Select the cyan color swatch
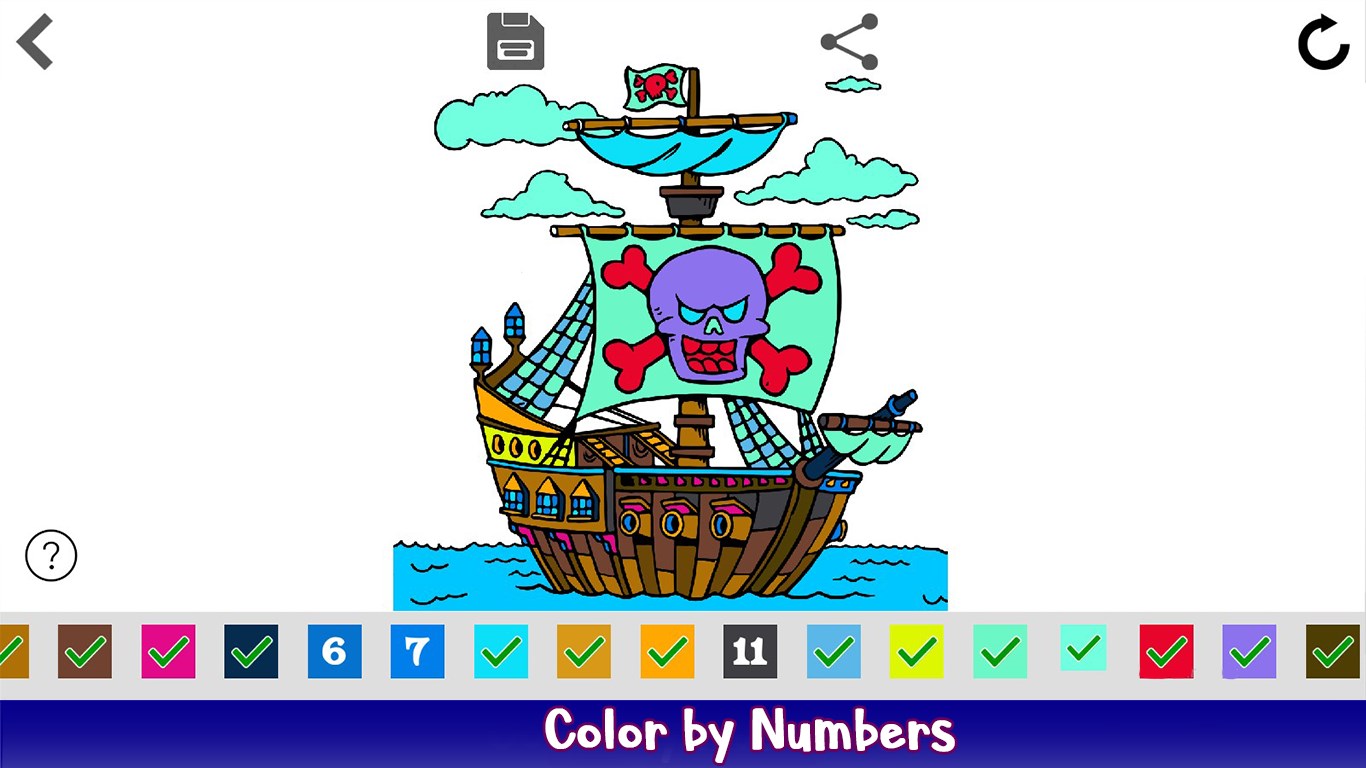The image size is (1366, 768). (501, 652)
